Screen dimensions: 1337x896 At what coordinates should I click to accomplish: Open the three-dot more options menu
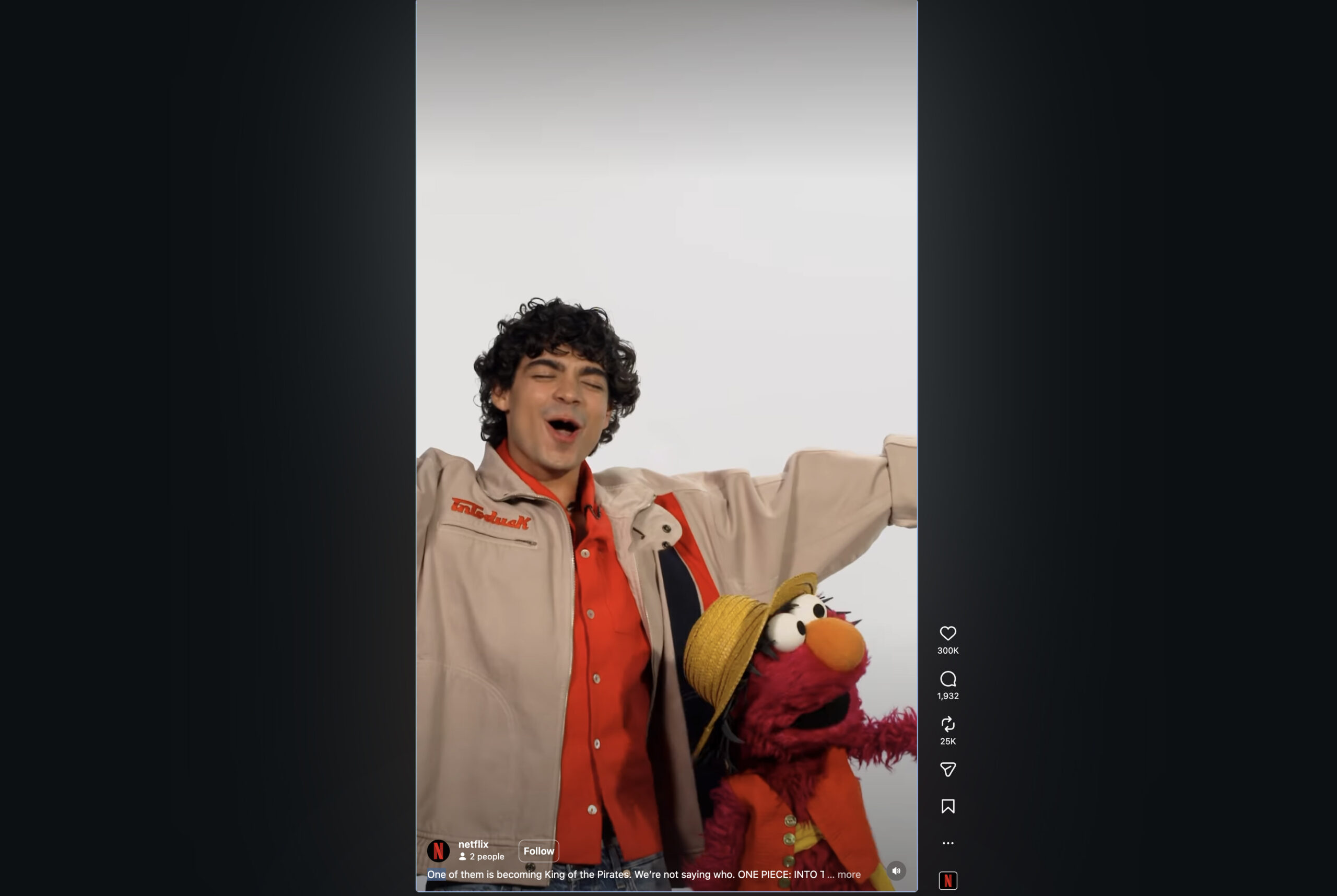948,843
